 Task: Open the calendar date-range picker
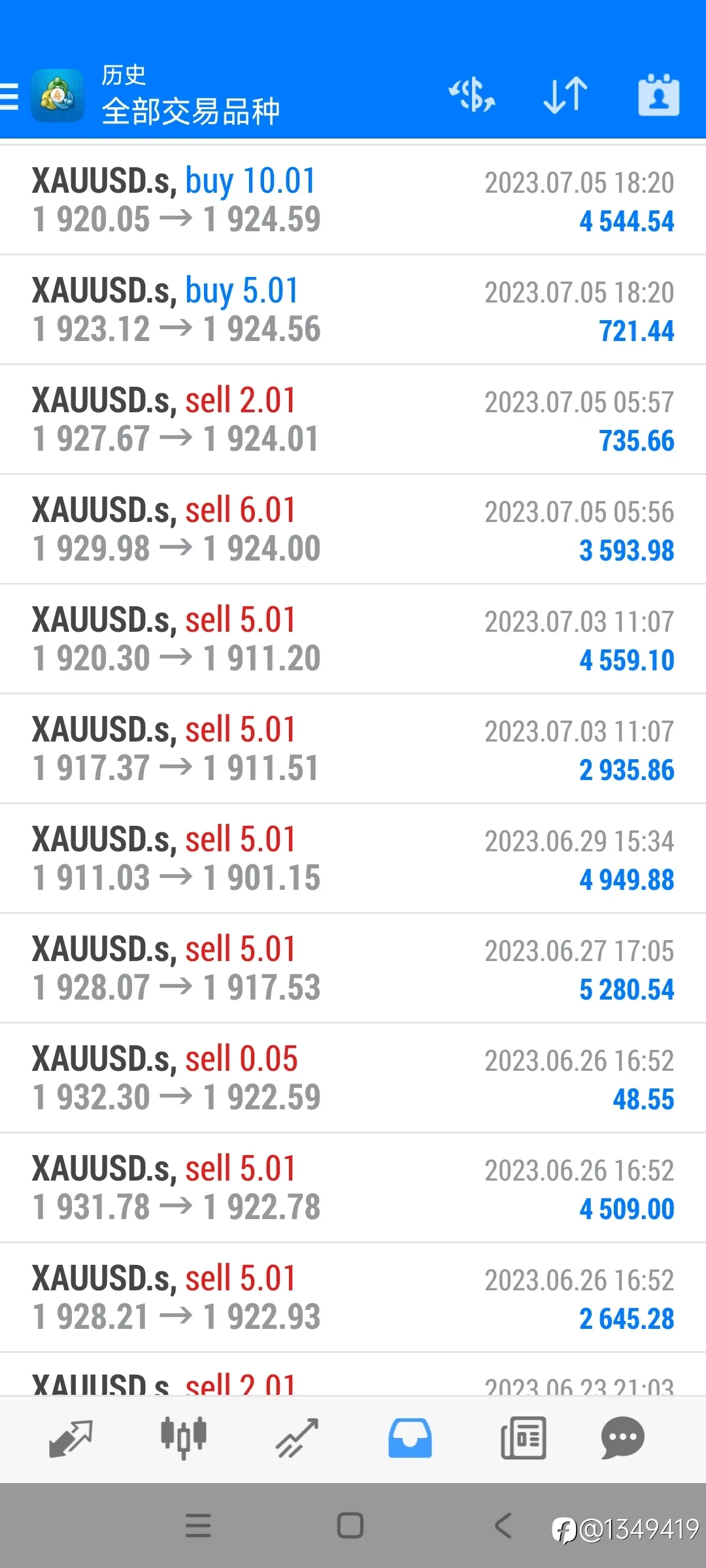point(658,95)
